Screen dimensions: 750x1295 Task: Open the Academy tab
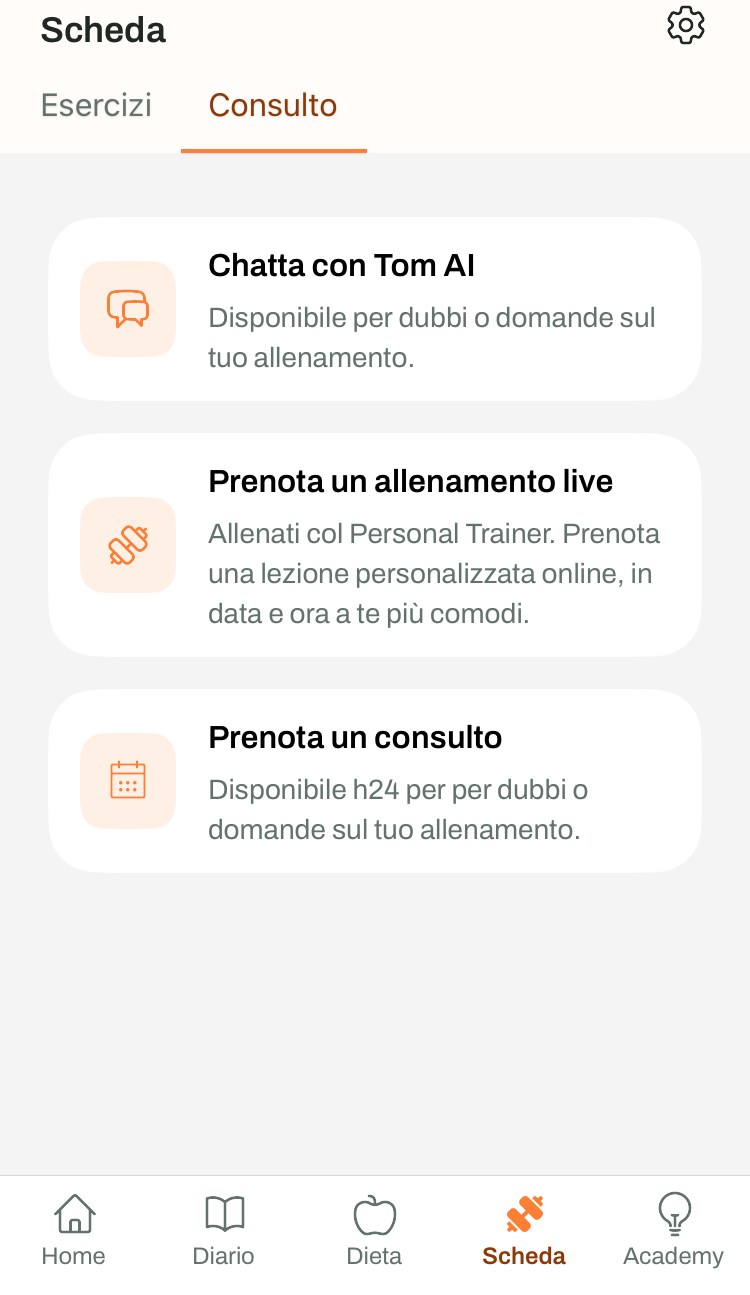click(674, 1231)
